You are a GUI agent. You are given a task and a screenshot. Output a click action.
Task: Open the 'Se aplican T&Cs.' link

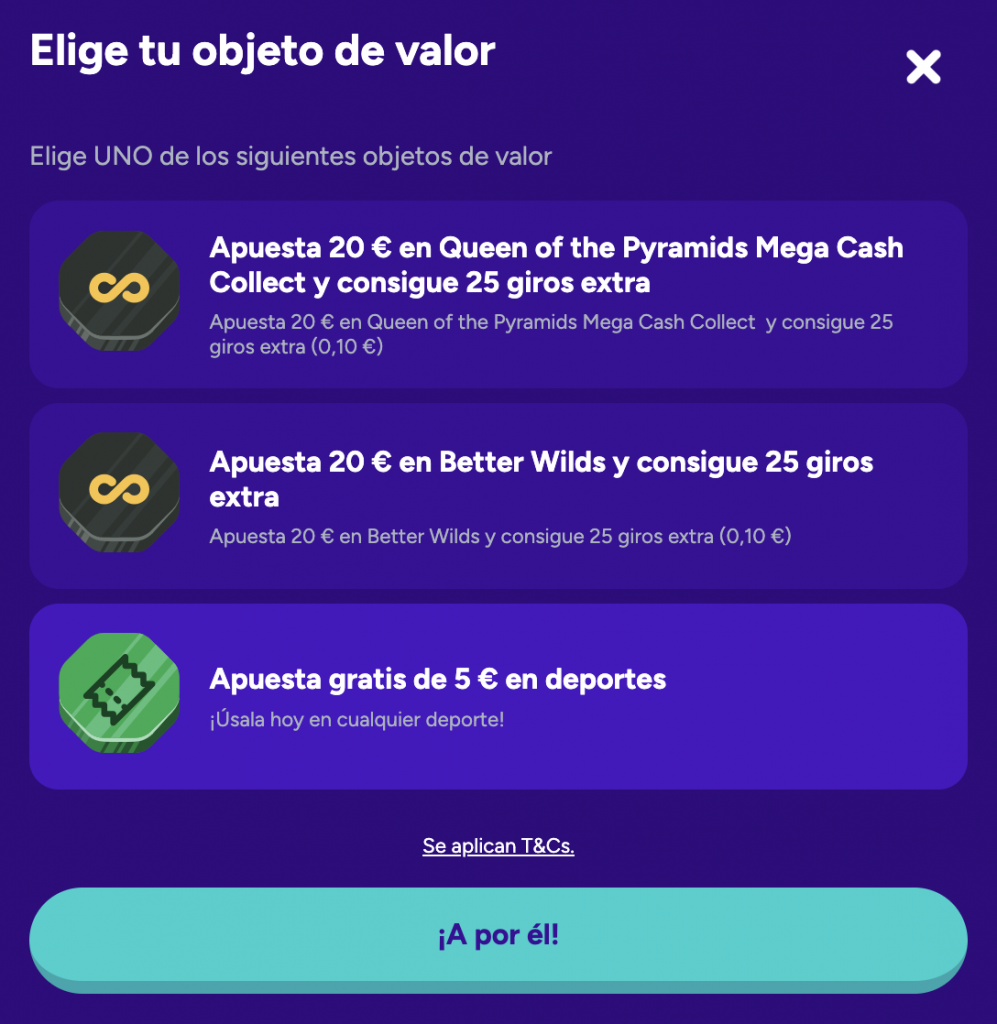point(498,846)
